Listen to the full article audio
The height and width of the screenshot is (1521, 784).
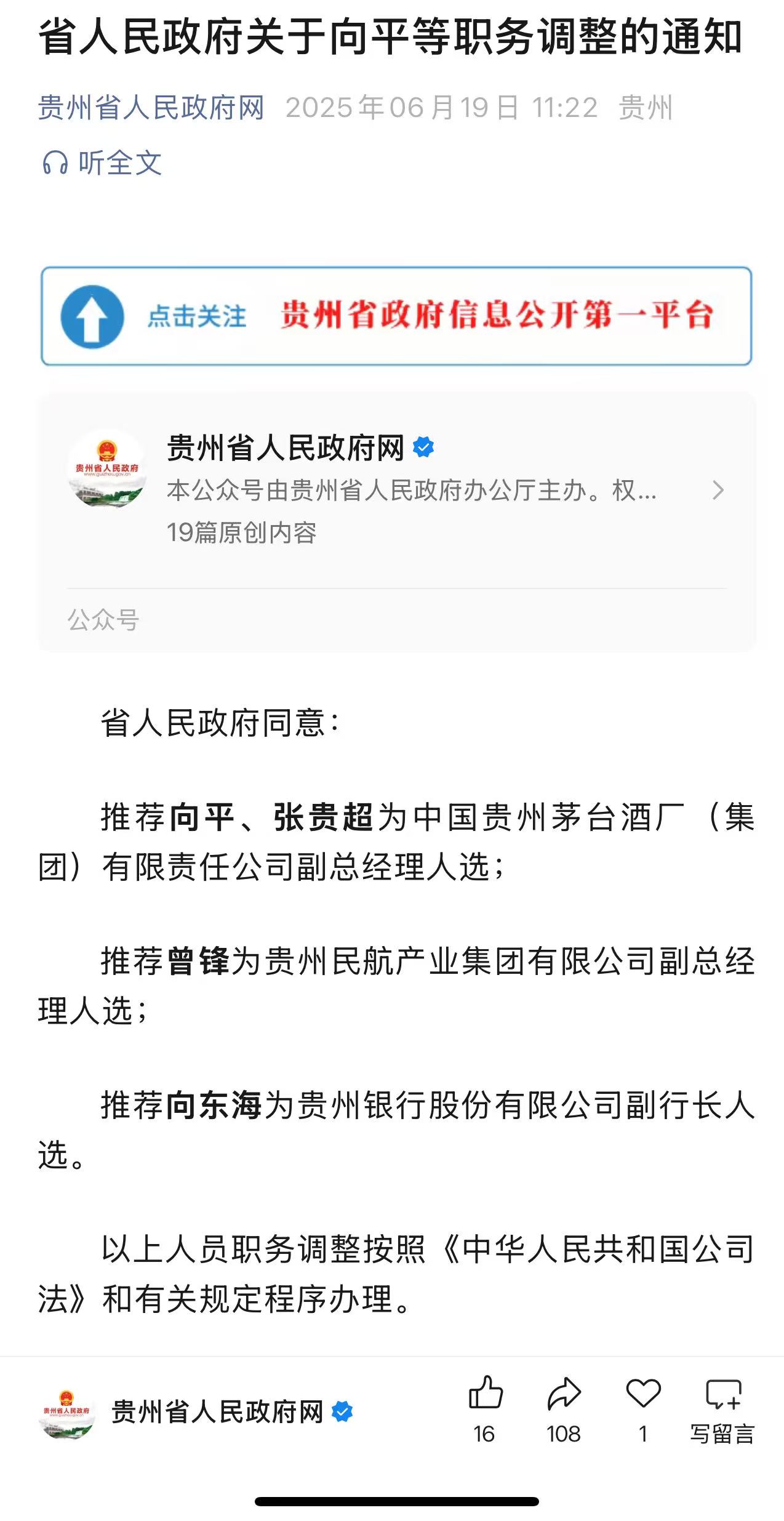point(102,163)
